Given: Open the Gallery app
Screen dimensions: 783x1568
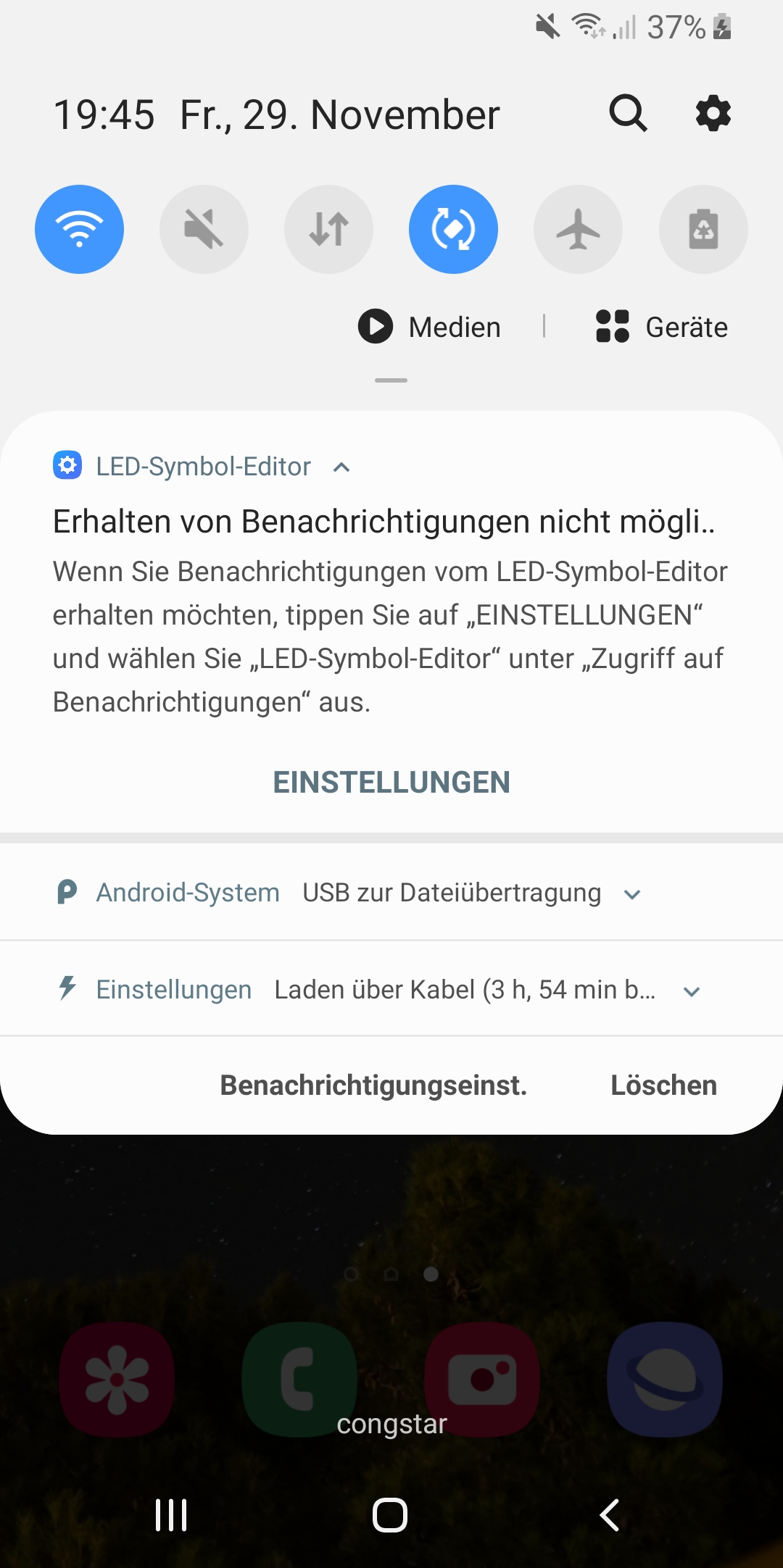Looking at the screenshot, I should tap(117, 1379).
